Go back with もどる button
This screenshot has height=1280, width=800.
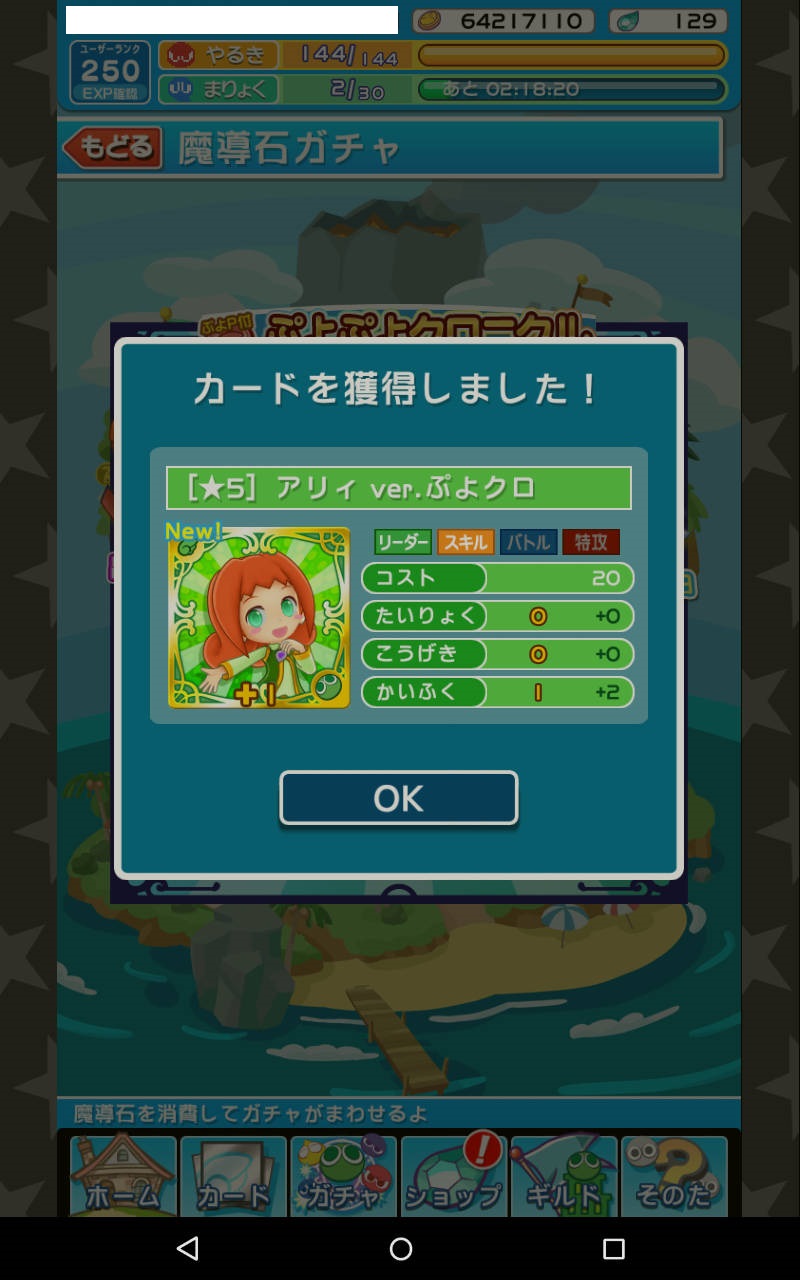[113, 148]
